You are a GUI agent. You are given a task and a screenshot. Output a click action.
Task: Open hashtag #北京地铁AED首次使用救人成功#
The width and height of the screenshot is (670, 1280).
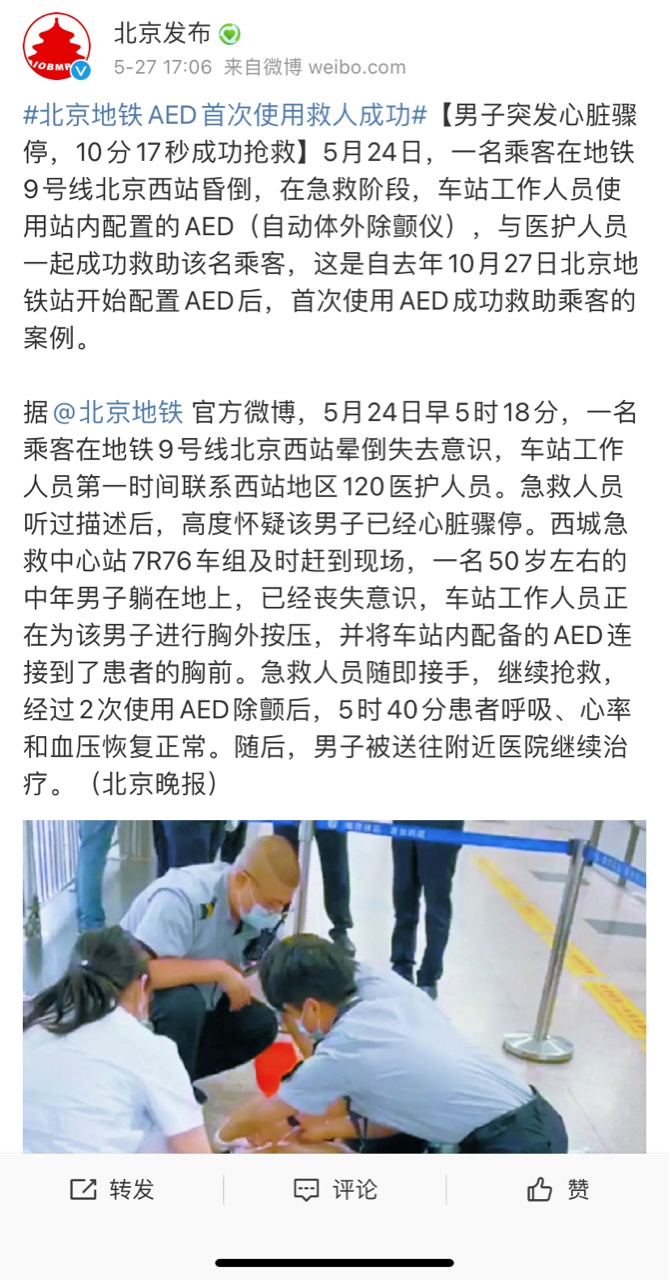(x=226, y=117)
